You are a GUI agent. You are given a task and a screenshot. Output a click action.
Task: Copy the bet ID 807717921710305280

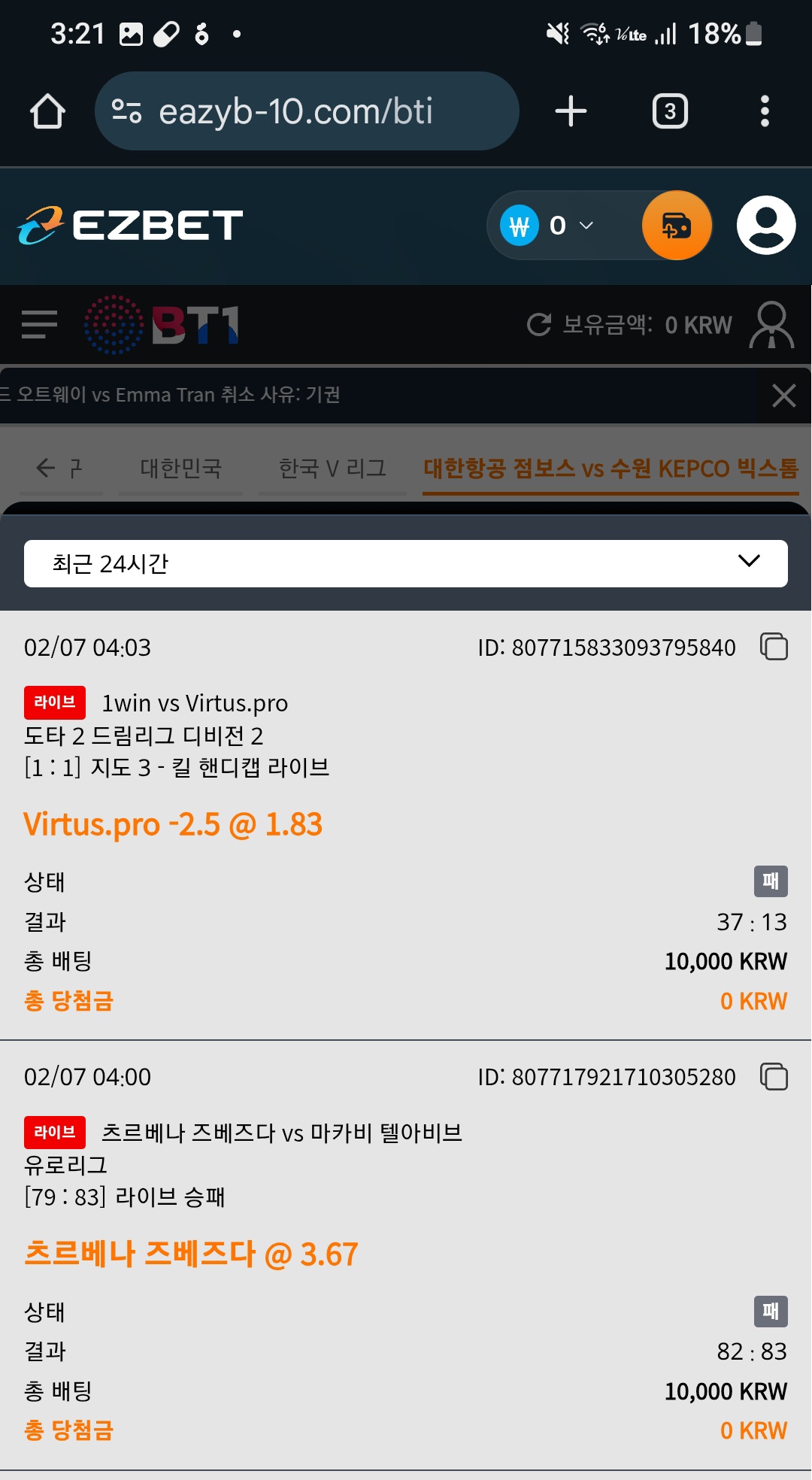pos(774,1076)
